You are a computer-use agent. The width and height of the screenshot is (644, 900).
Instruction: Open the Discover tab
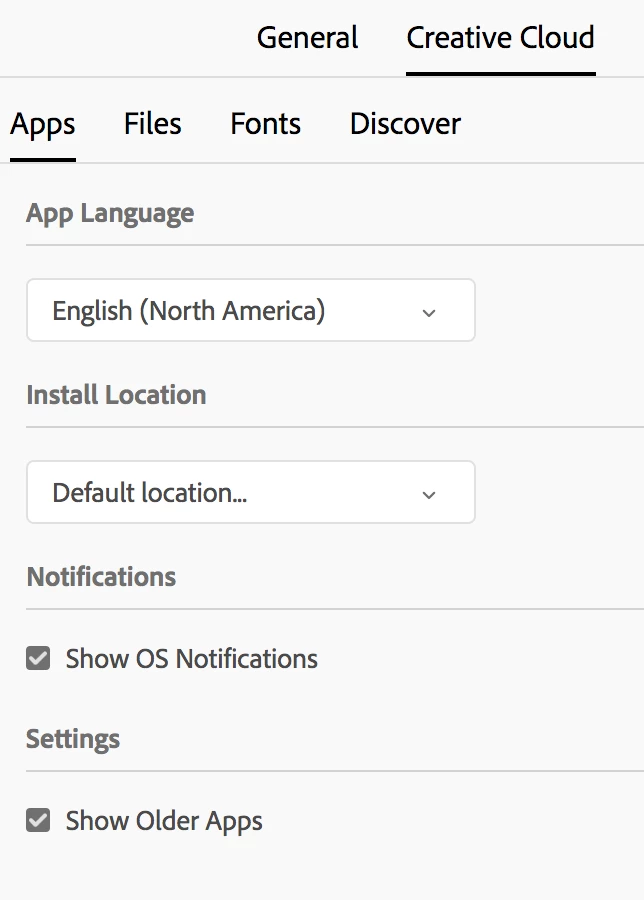click(x=405, y=124)
